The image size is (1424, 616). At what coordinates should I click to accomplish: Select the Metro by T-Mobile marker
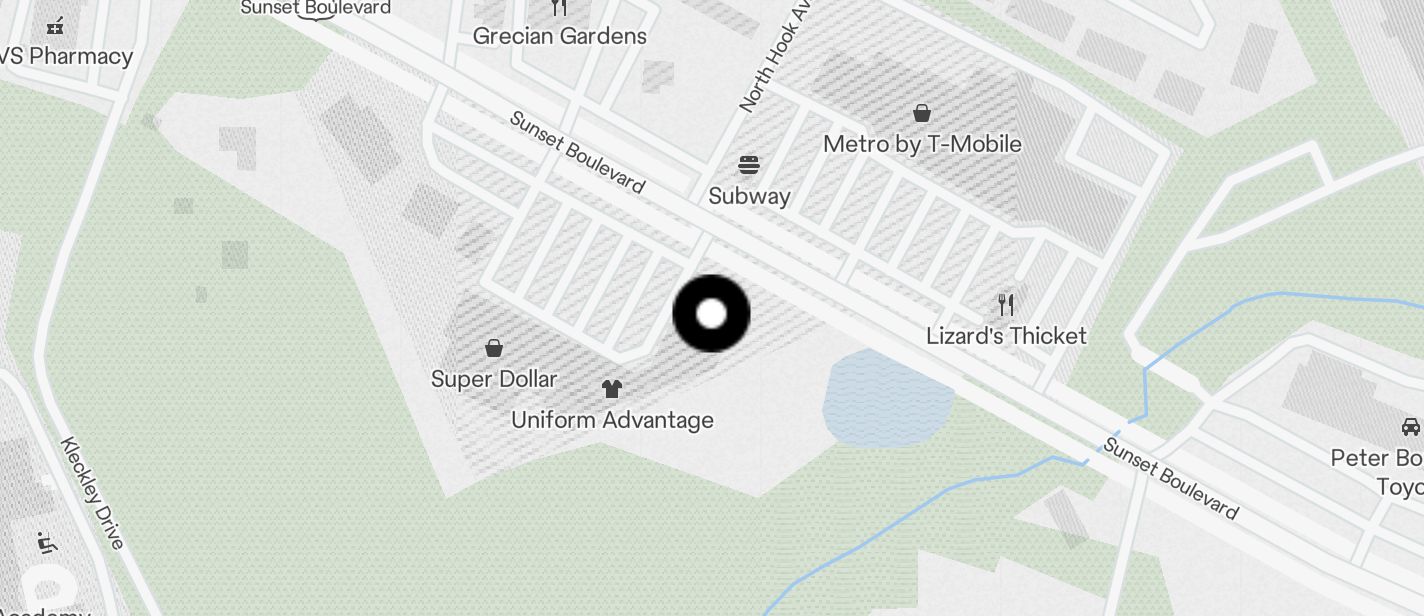click(x=921, y=114)
